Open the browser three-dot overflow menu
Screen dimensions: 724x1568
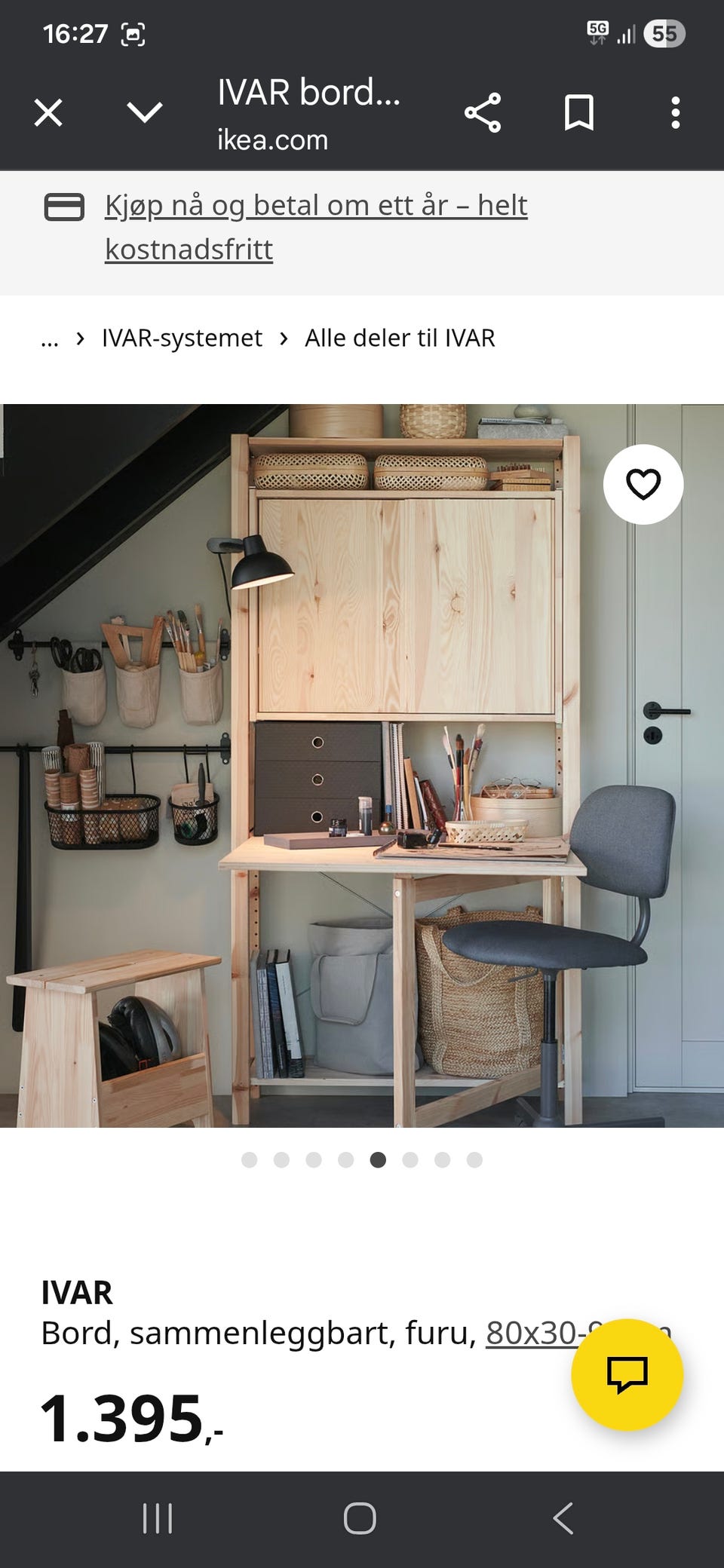coord(676,113)
